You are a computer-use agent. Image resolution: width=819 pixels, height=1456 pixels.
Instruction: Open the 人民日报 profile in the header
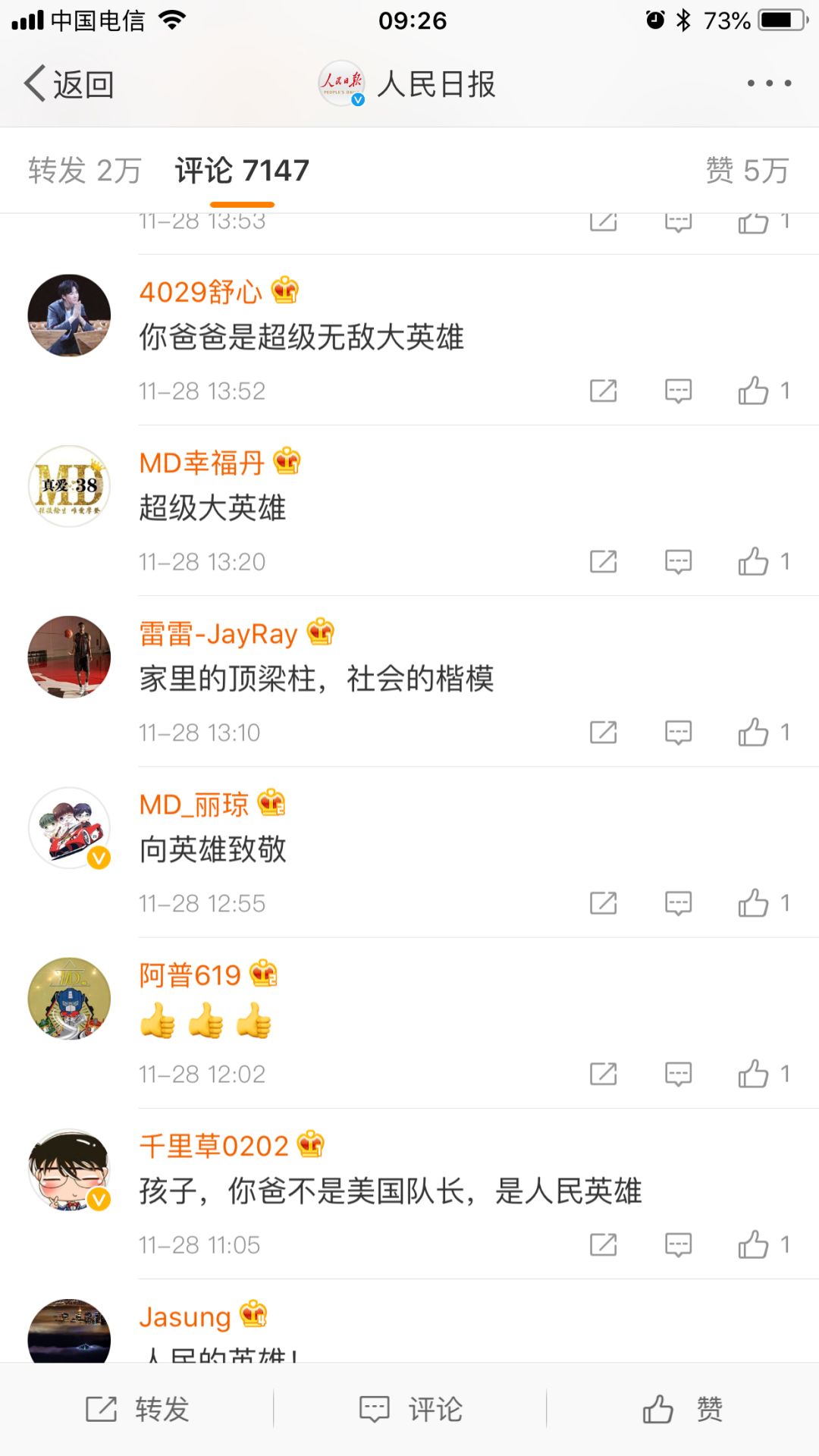coord(407,83)
